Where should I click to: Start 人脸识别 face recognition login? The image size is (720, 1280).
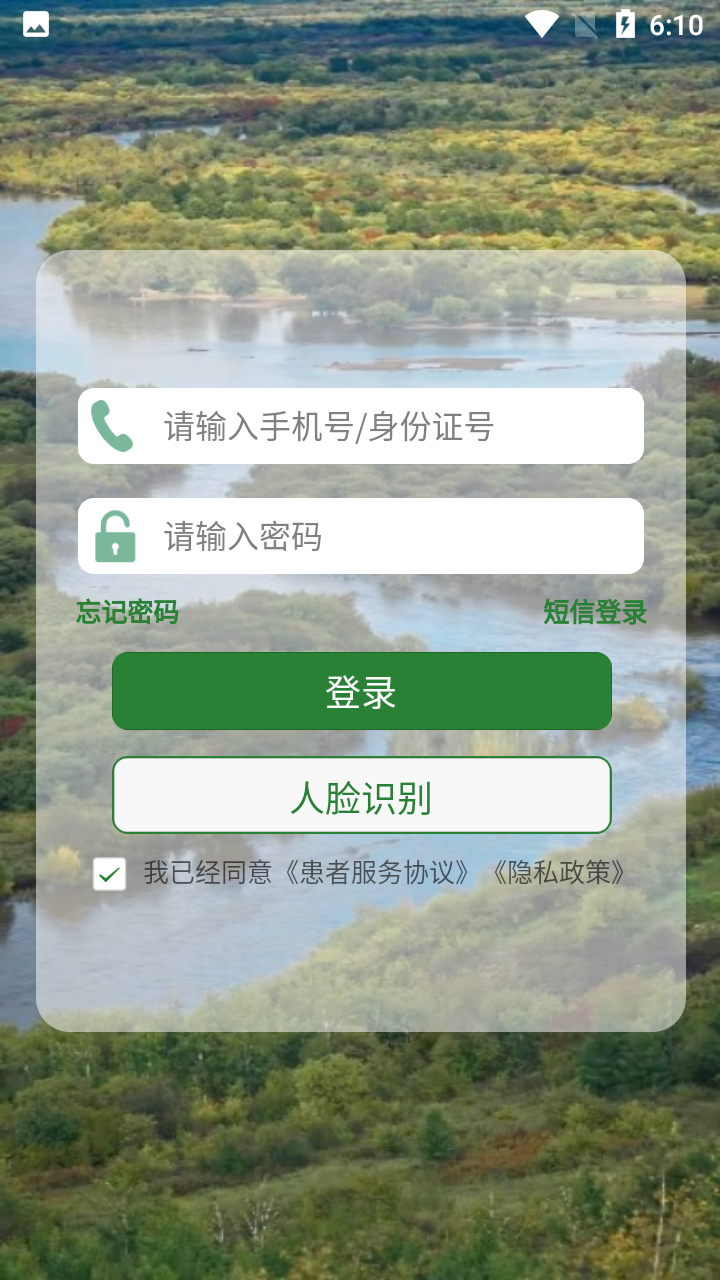tap(361, 794)
